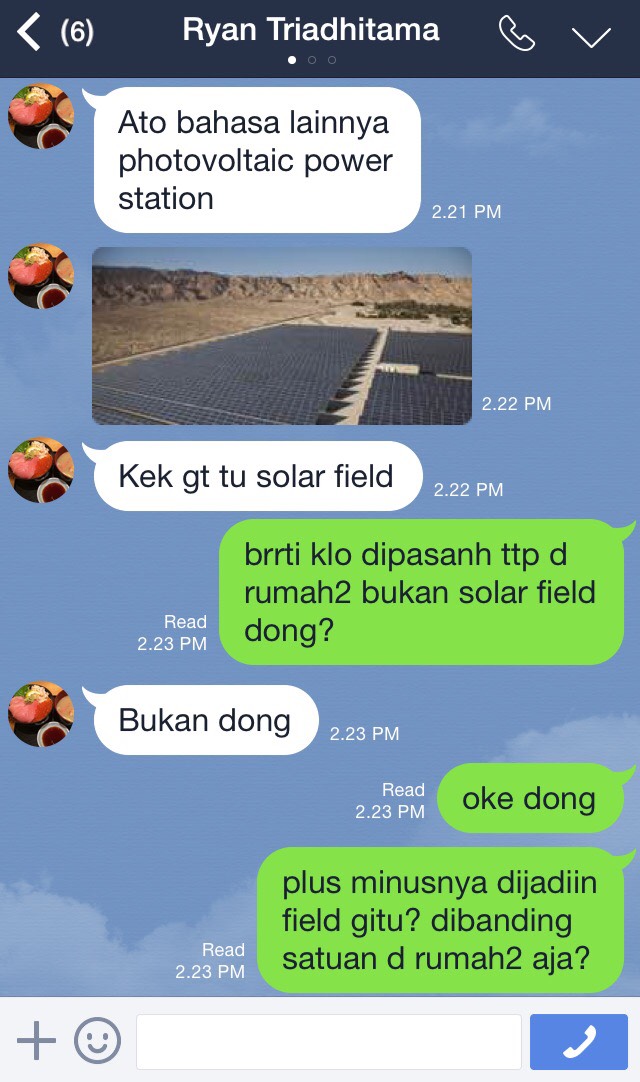This screenshot has width=640, height=1082.
Task: Open the emoji sticker picker
Action: point(97,1041)
